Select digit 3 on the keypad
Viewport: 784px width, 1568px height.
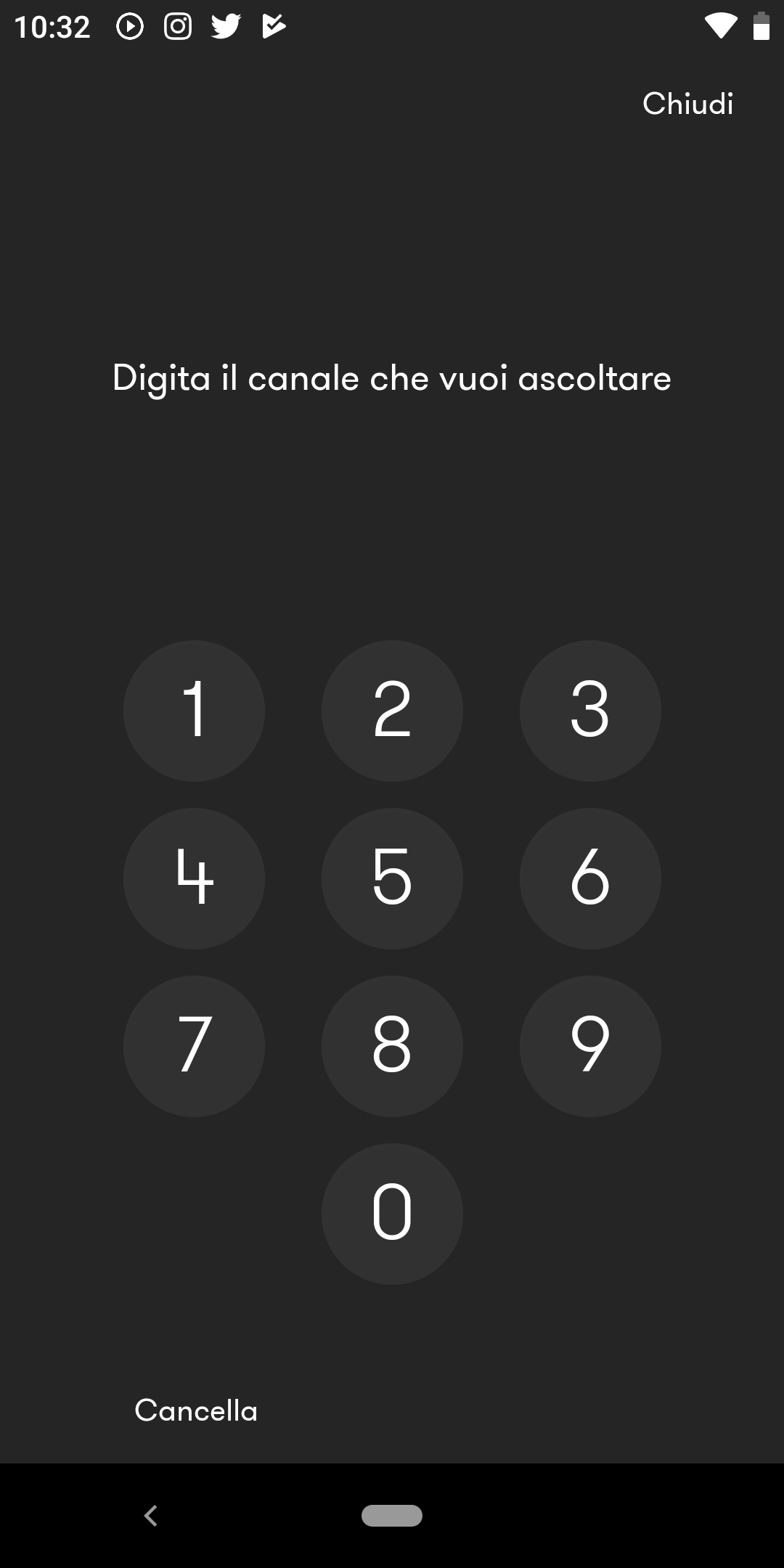pos(590,711)
